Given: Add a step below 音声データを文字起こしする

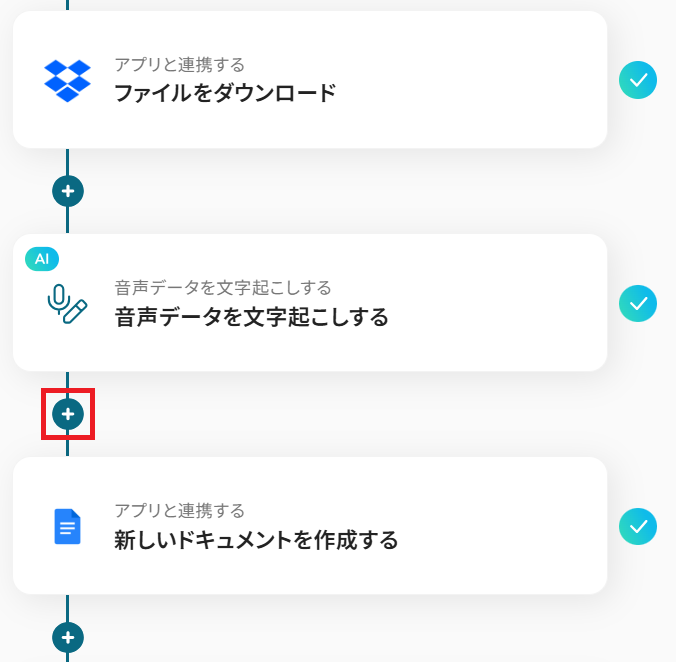Looking at the screenshot, I should pyautogui.click(x=68, y=413).
